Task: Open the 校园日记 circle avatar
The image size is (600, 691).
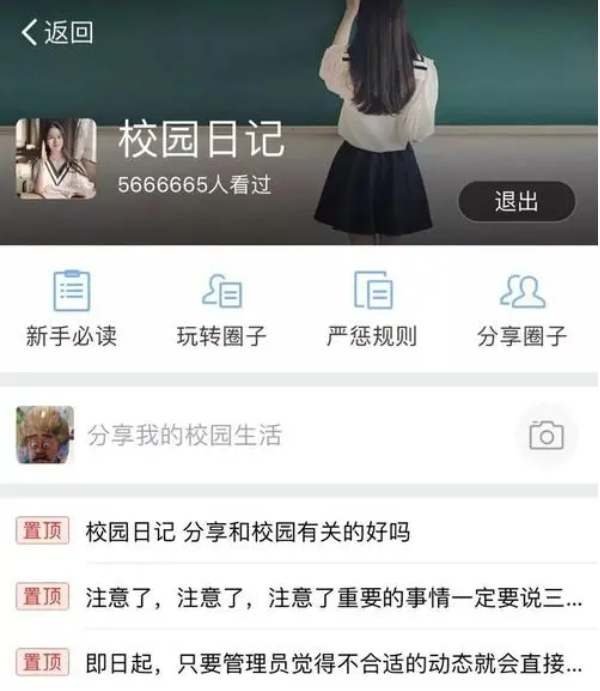Action: click(56, 159)
